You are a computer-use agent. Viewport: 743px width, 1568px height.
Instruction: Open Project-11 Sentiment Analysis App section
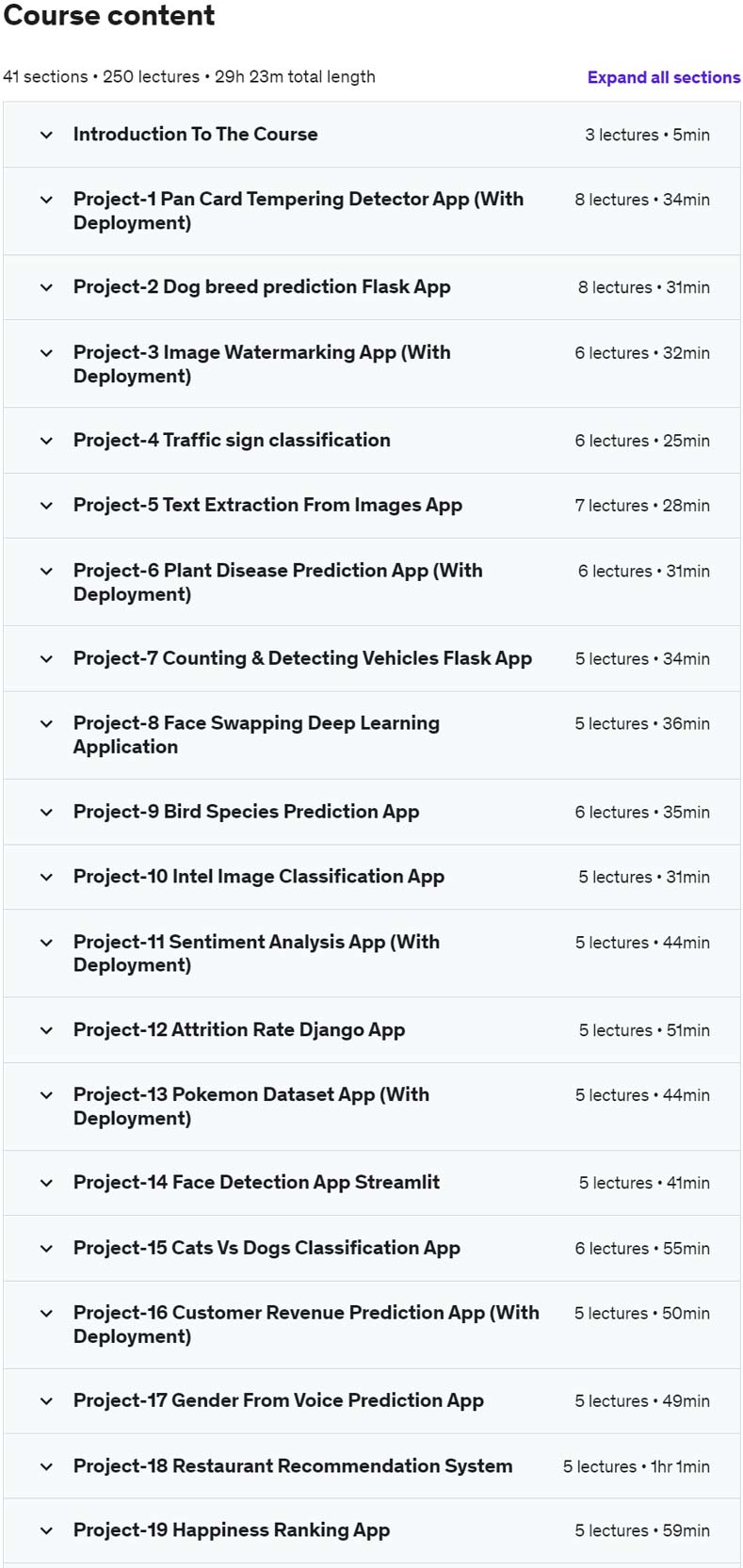(372, 953)
